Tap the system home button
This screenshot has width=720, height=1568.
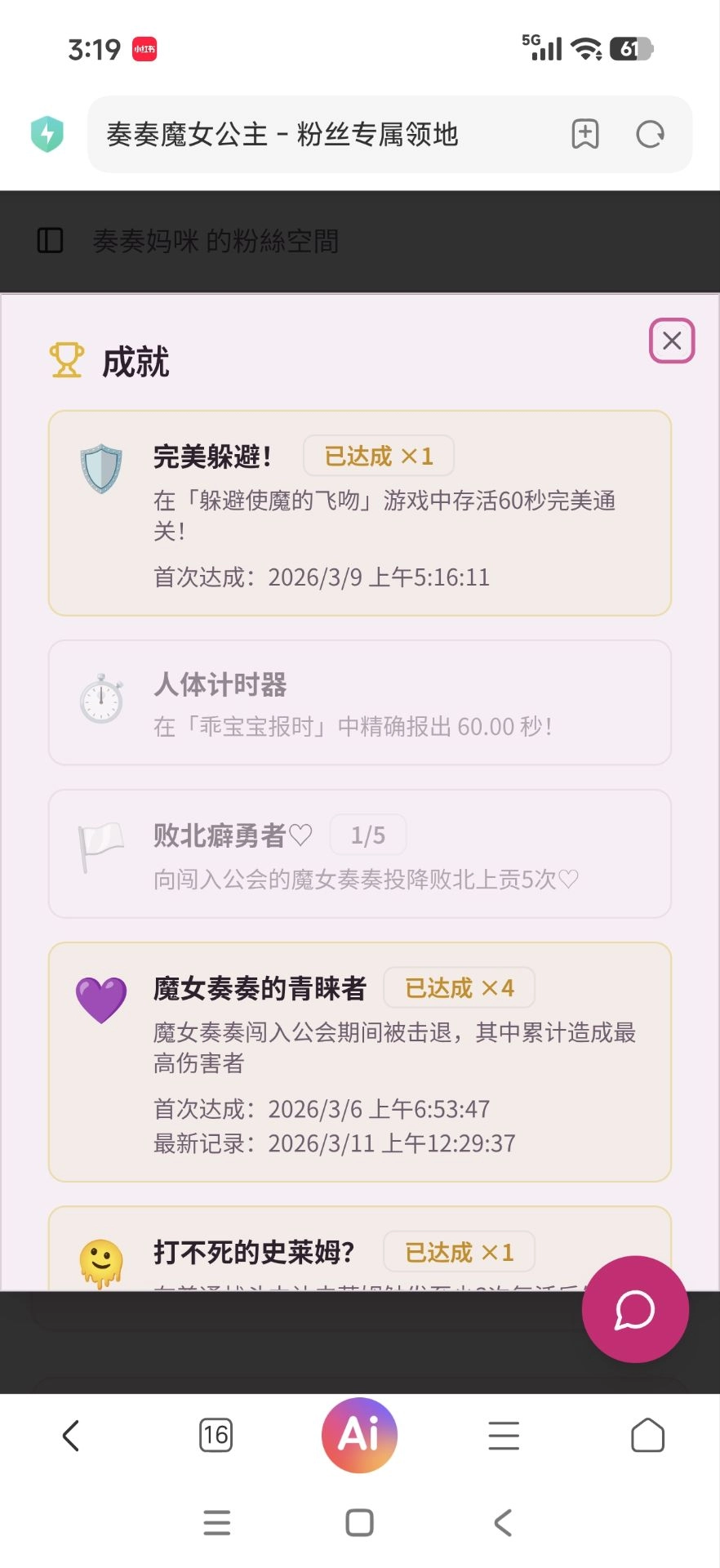coord(359,1522)
